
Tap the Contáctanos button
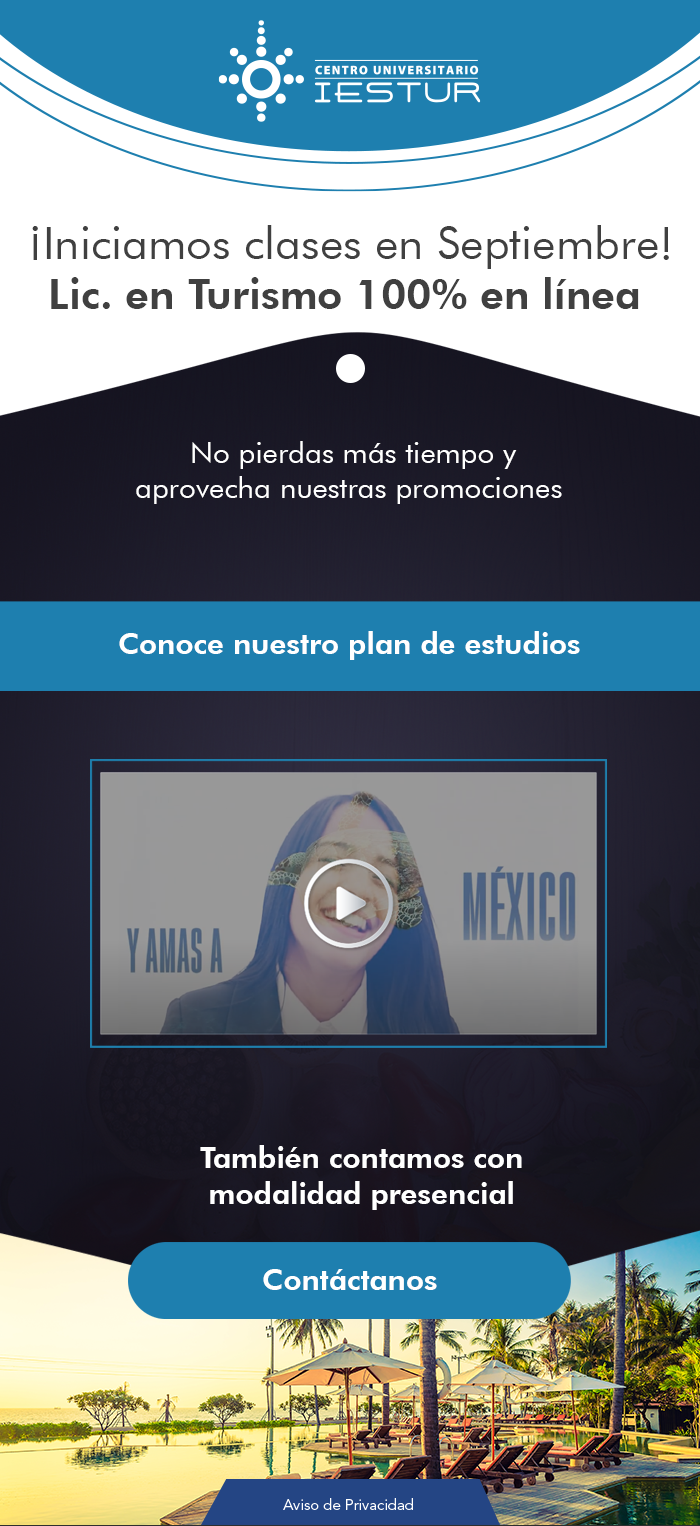(x=349, y=1280)
